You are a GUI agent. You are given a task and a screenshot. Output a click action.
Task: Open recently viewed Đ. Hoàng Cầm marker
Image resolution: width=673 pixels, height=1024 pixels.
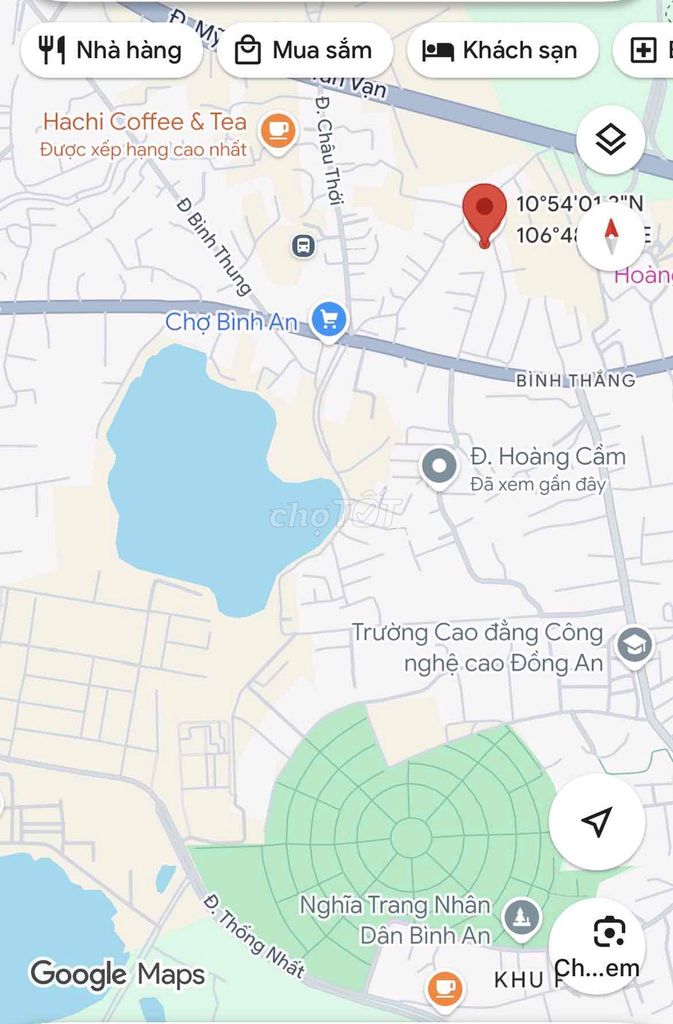[439, 467]
